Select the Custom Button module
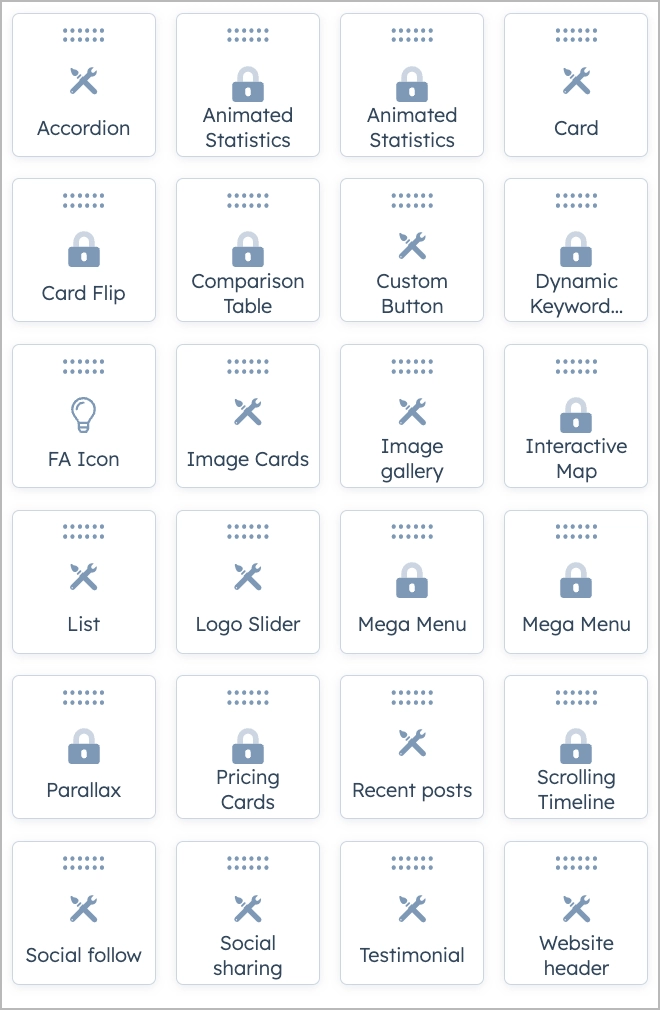The height and width of the screenshot is (1010, 660). [412, 251]
